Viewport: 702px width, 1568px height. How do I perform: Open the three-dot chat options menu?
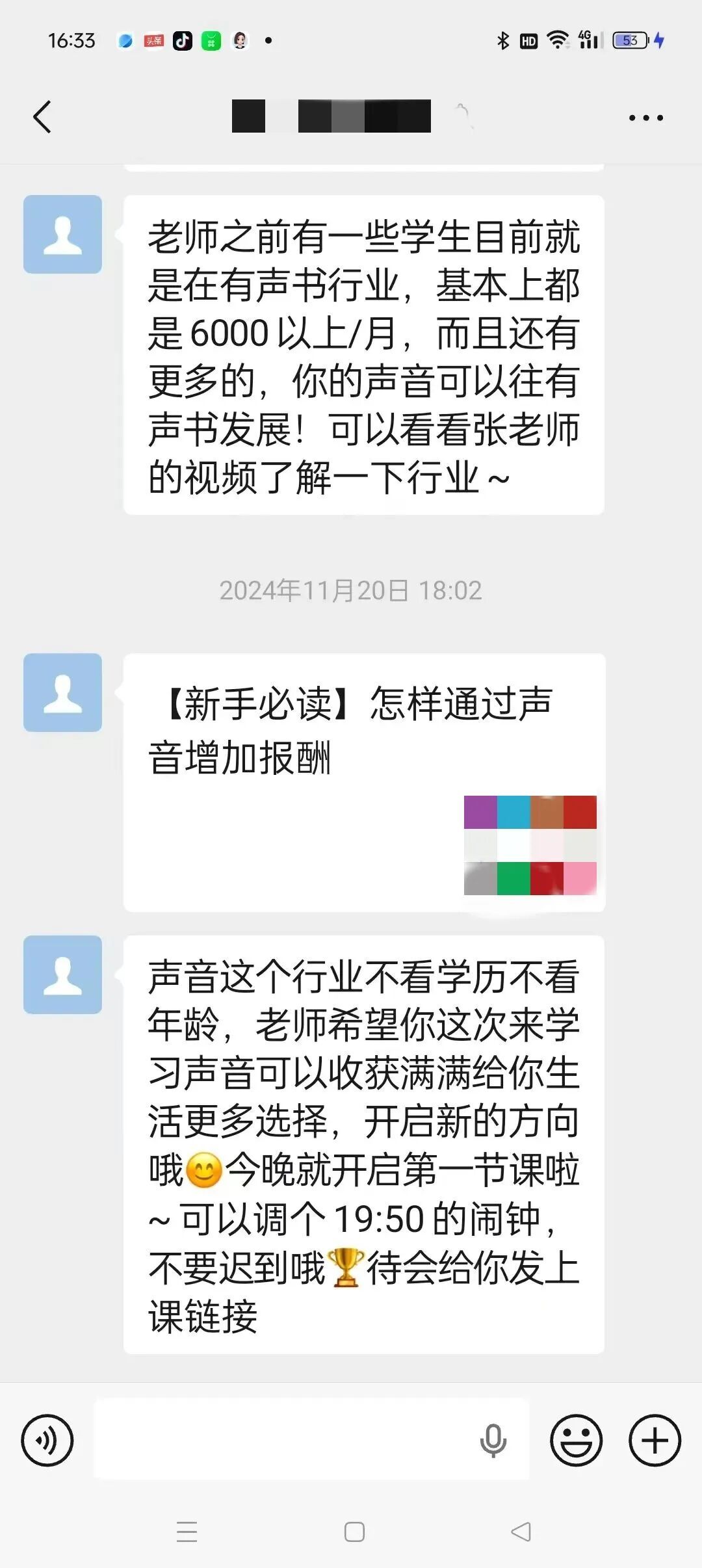coord(645,118)
